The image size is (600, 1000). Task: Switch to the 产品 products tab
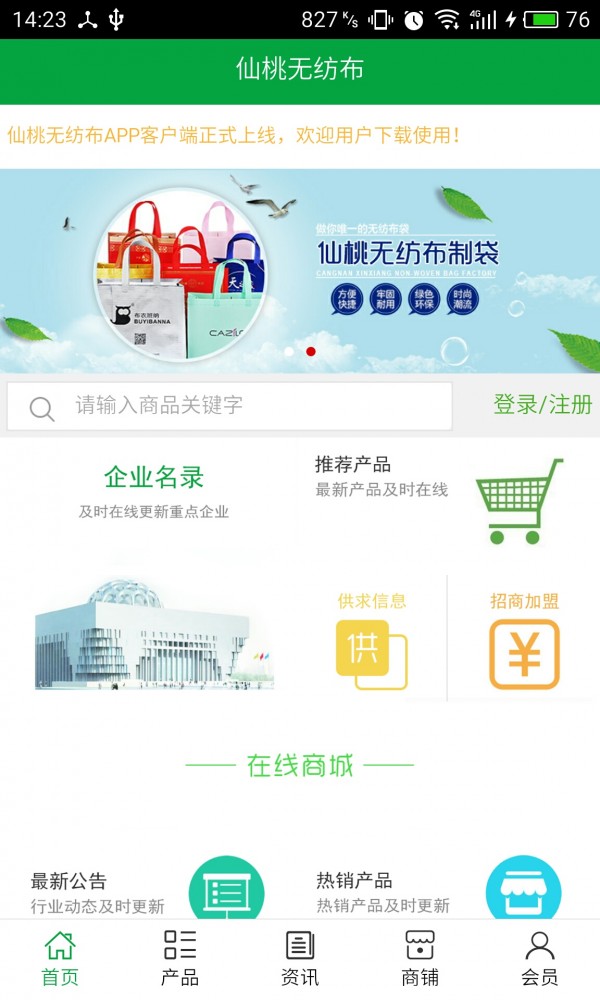(180, 958)
